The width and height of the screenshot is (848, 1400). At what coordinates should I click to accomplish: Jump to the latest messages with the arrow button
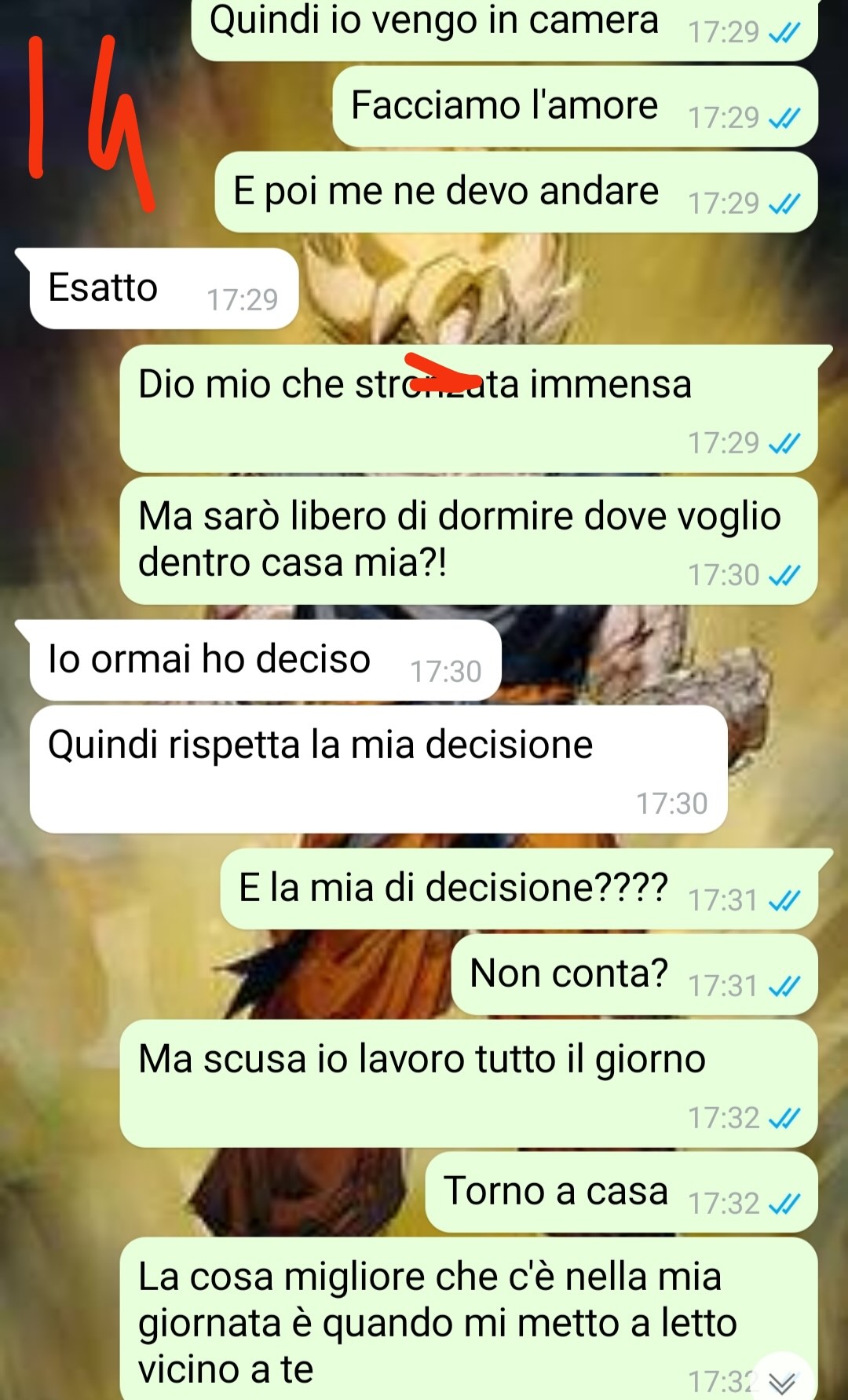(782, 1380)
